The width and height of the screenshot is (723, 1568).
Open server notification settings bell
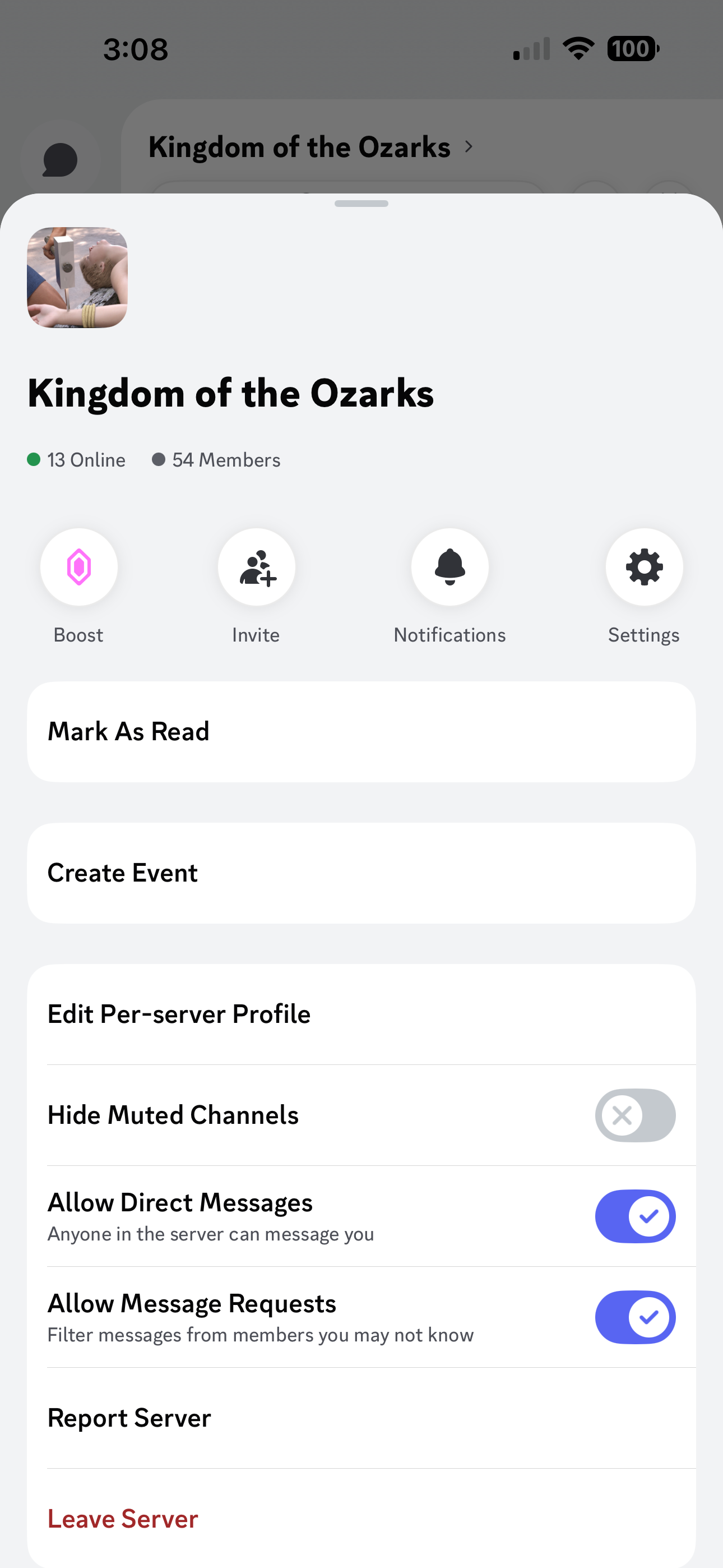click(449, 568)
